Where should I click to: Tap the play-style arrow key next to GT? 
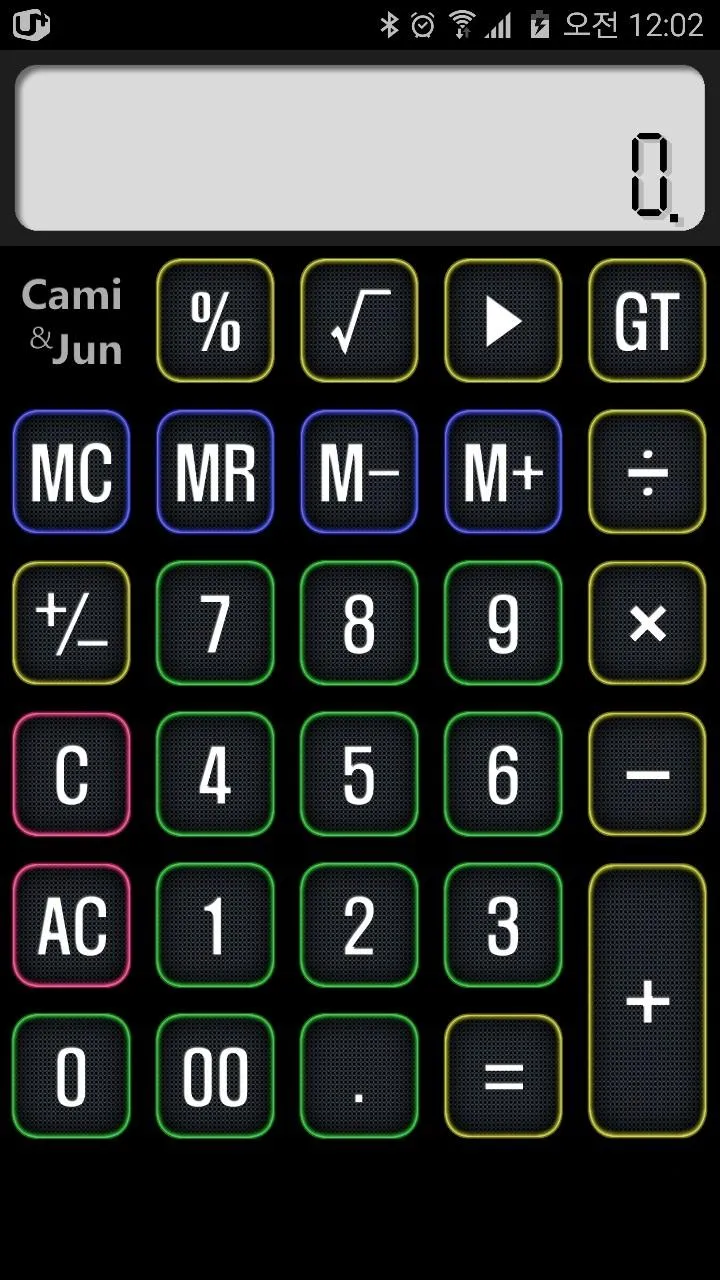pyautogui.click(x=503, y=321)
